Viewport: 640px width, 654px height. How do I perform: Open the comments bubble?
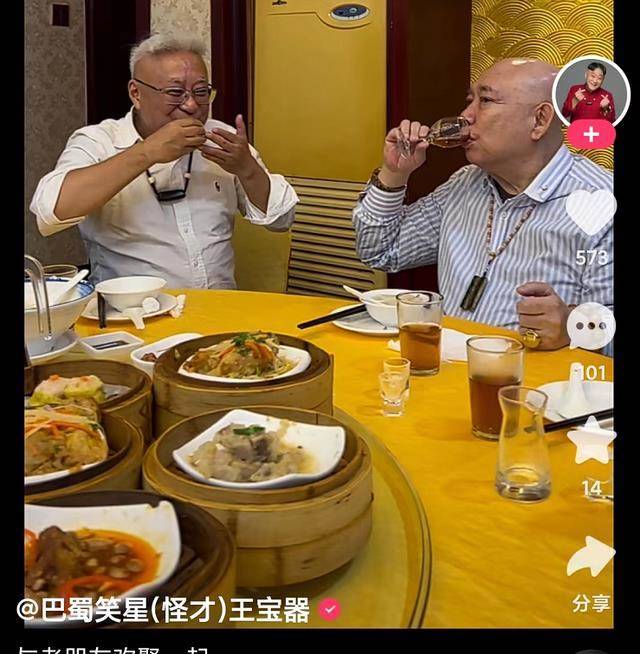tap(590, 327)
